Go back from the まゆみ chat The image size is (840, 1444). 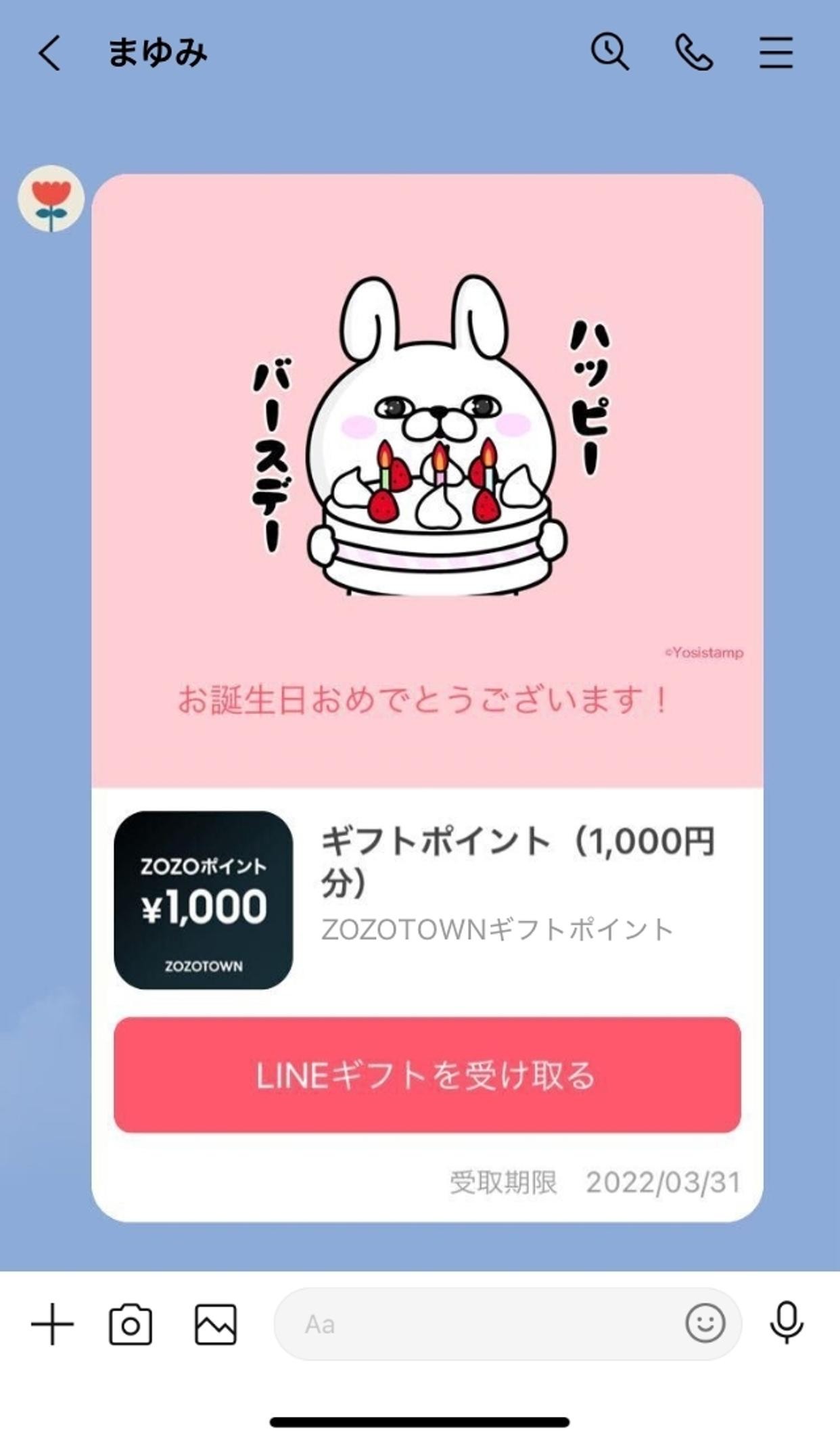click(x=49, y=53)
